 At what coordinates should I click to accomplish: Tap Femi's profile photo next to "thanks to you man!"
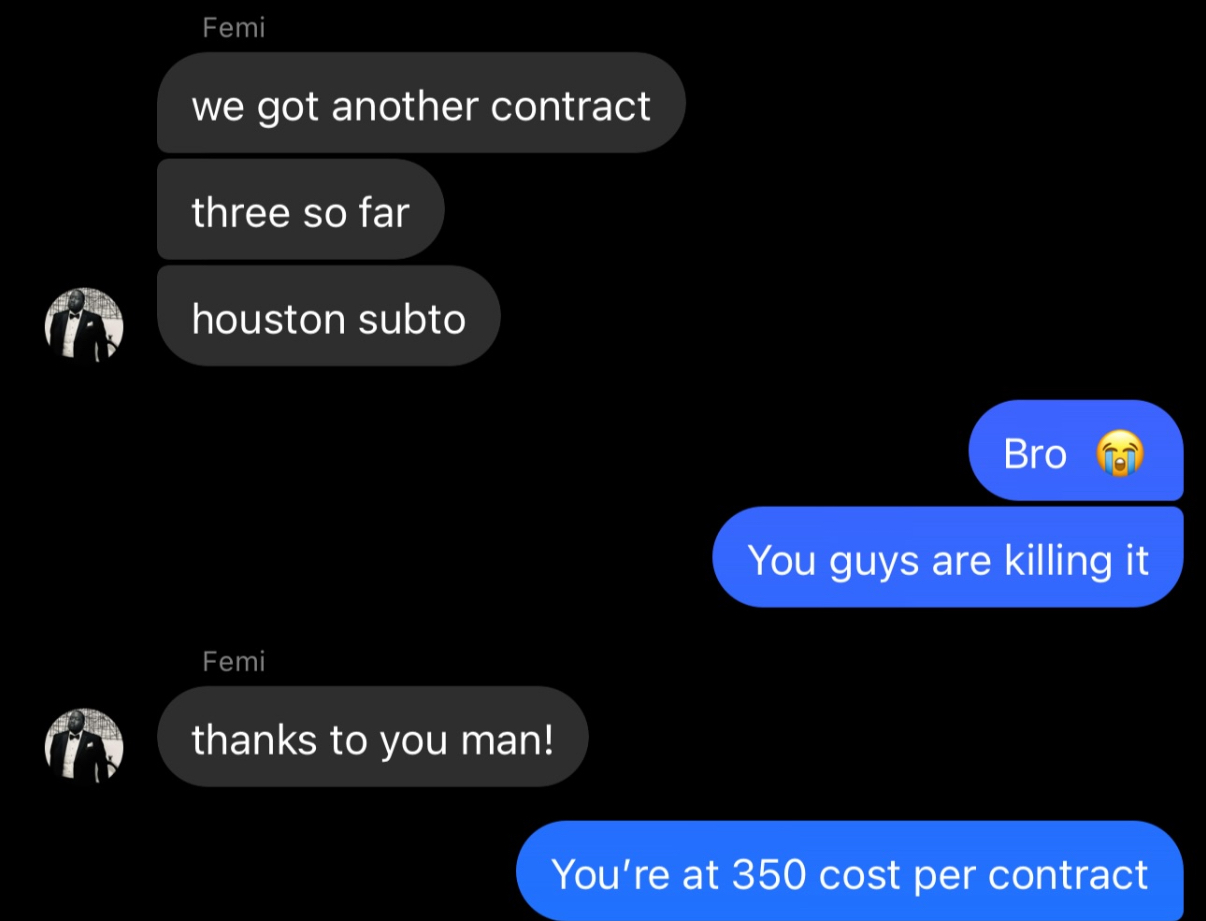point(84,746)
